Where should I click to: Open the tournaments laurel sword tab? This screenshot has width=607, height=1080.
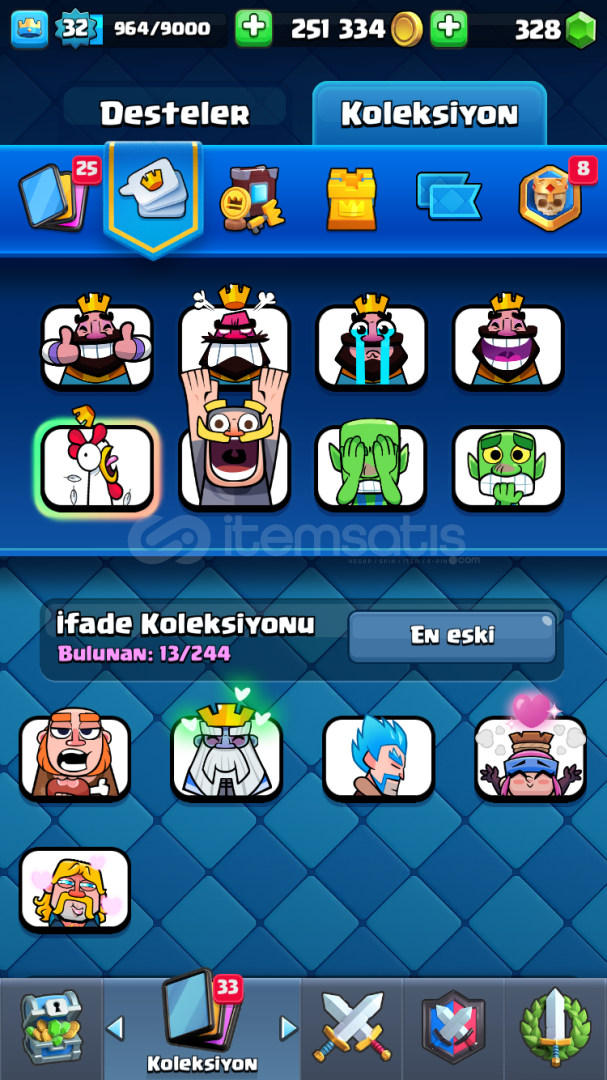555,1027
